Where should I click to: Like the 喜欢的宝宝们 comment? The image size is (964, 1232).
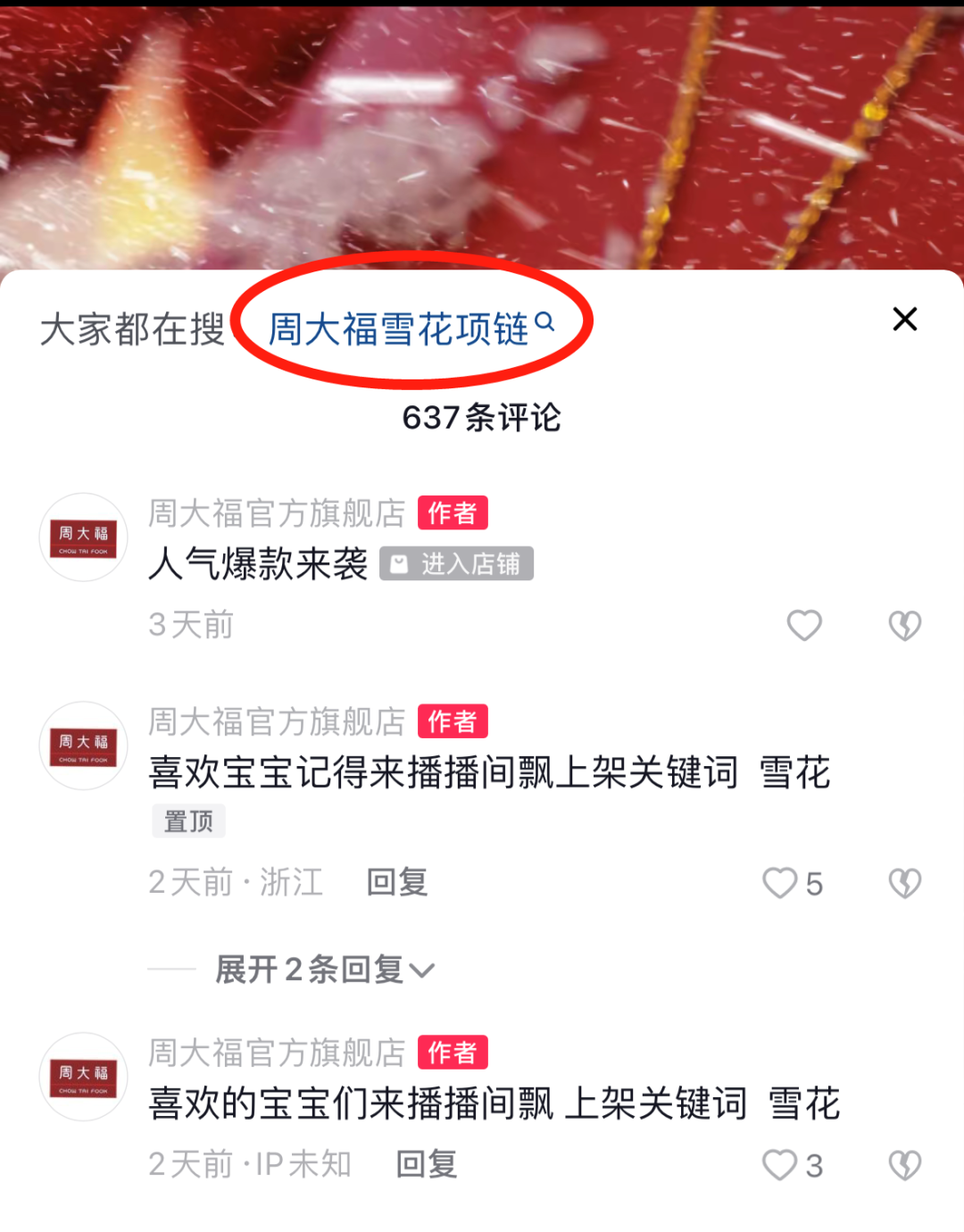[780, 1164]
